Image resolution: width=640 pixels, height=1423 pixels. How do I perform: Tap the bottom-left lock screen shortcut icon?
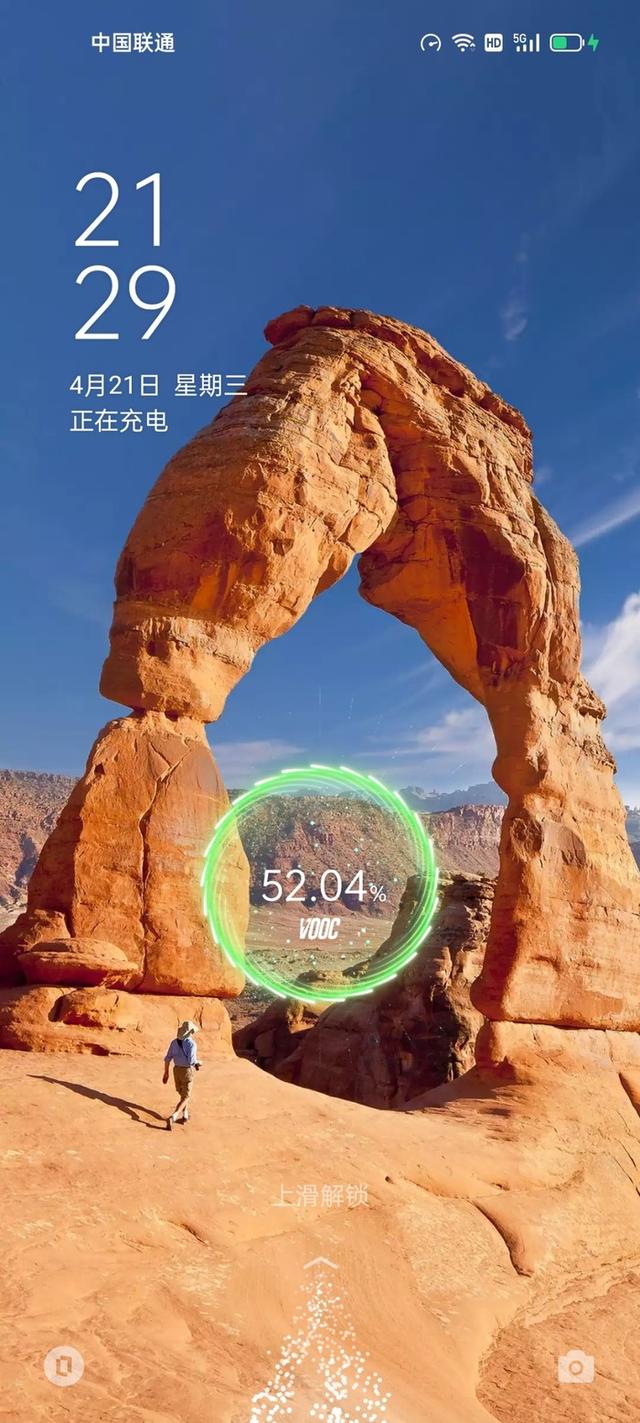(64, 1366)
